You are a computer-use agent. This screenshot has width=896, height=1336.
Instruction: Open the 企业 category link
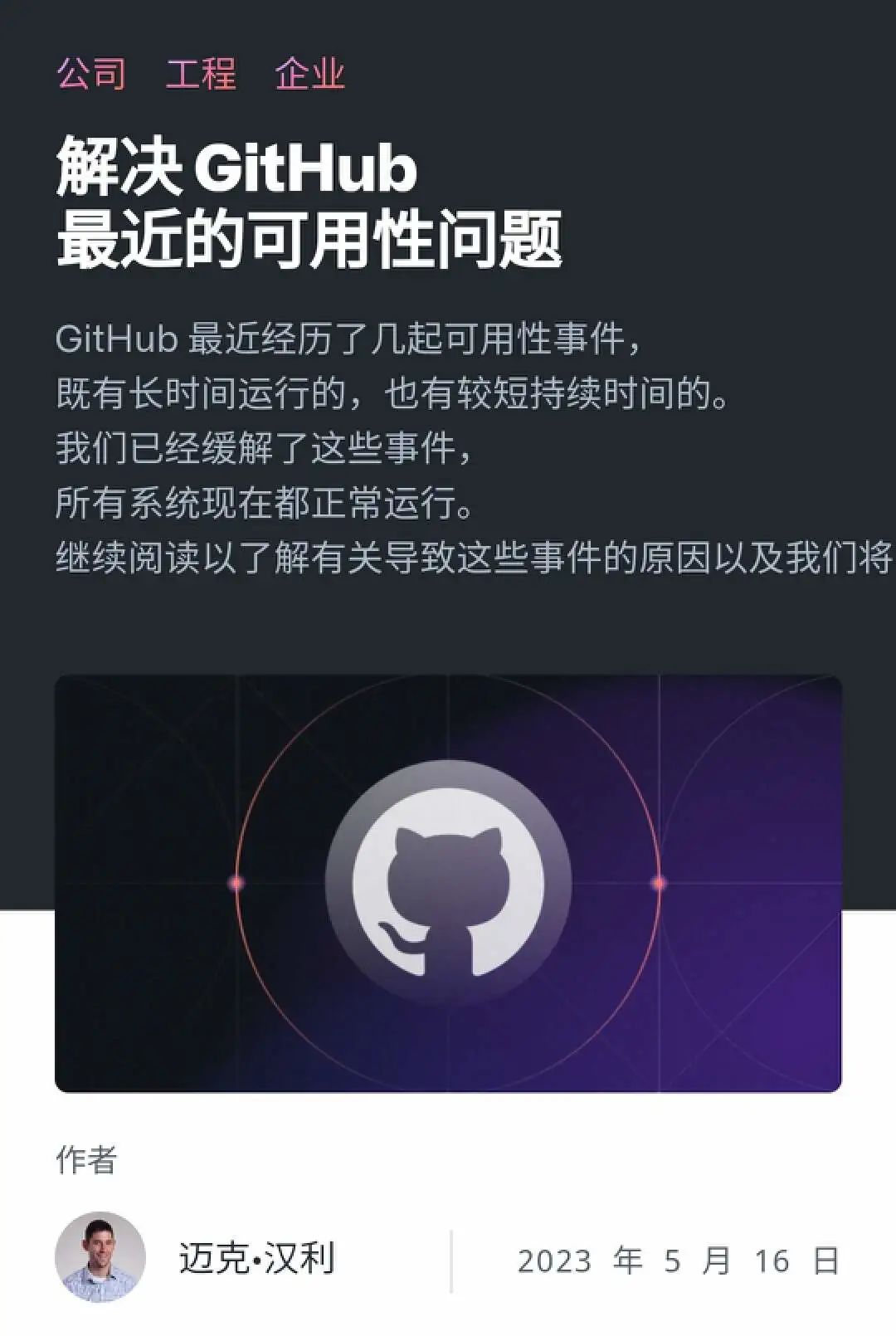309,74
